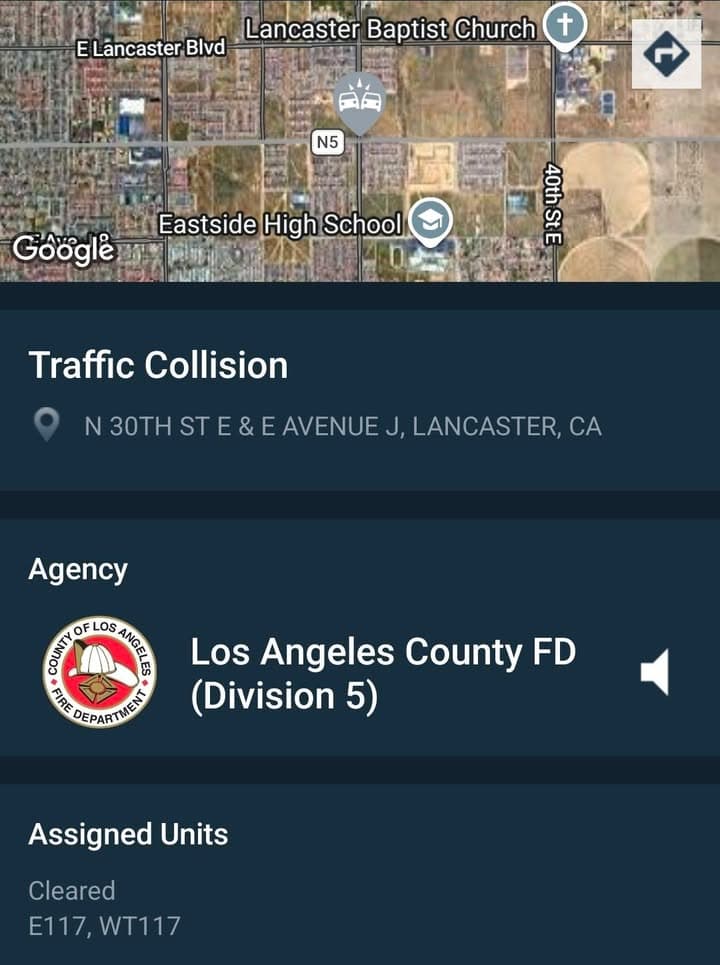Tap the satellite map preview area
Viewport: 720px width, 965px height.
360,140
